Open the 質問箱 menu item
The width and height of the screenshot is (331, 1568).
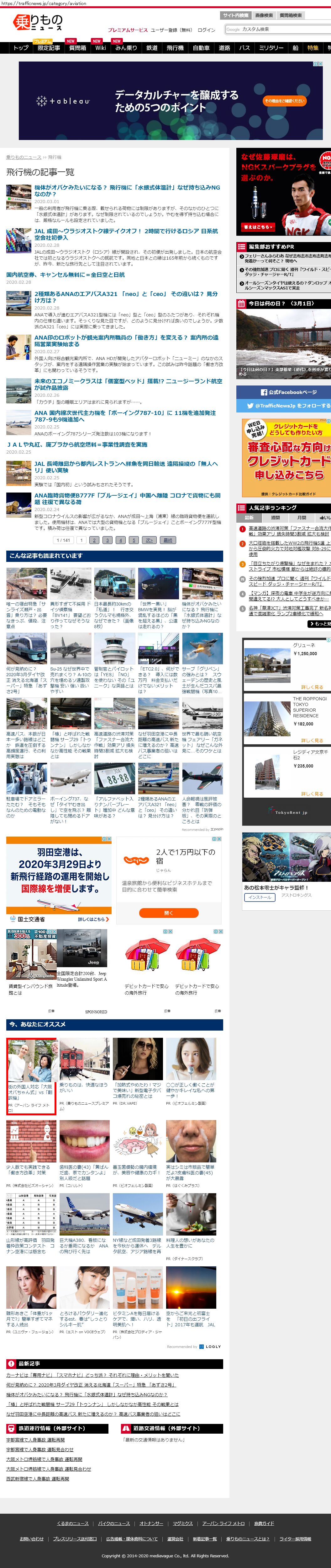77,48
